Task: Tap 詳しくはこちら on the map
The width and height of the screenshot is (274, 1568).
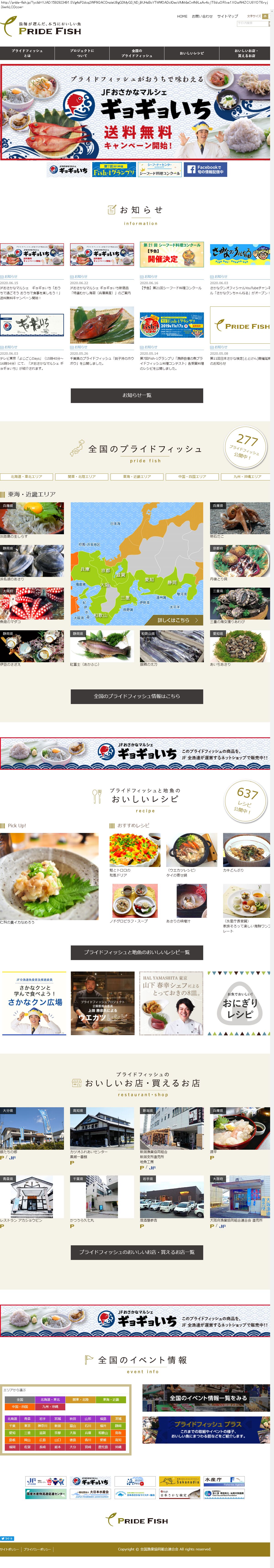Action: pos(174,620)
